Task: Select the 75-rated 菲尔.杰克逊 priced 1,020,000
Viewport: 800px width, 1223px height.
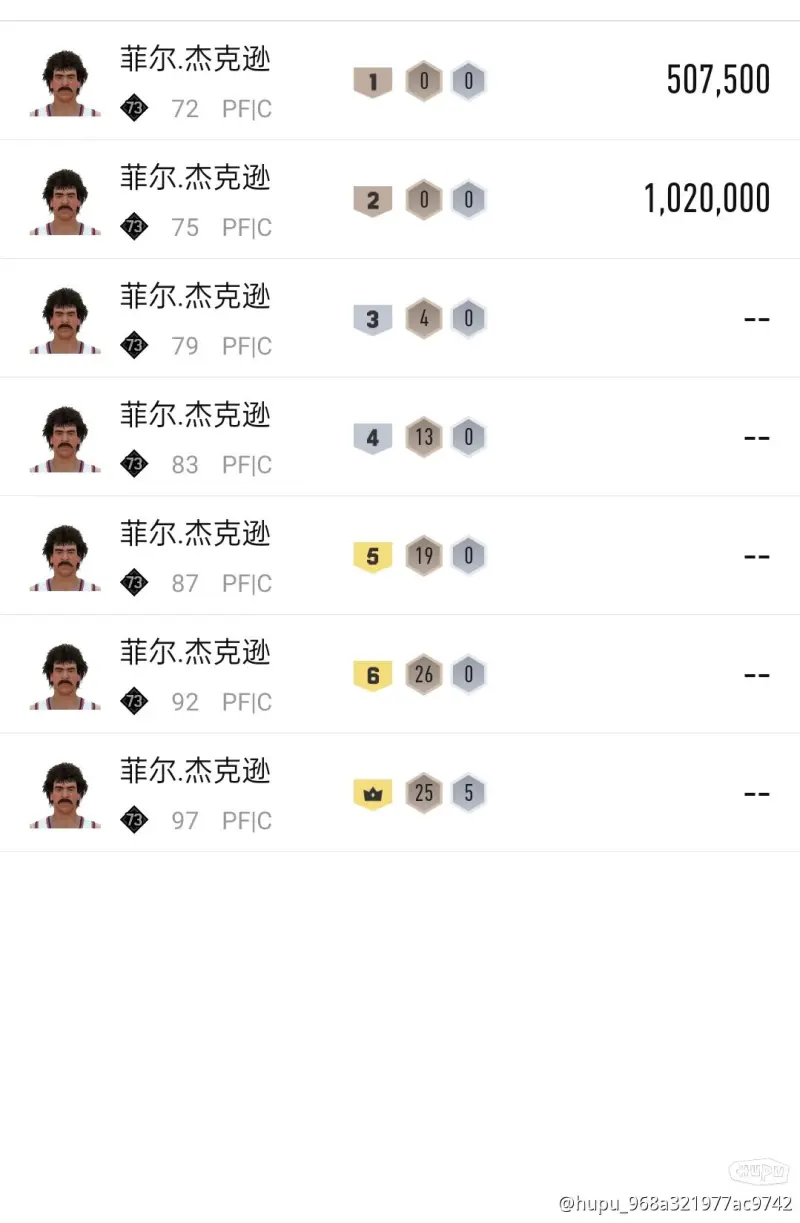Action: pyautogui.click(x=400, y=200)
